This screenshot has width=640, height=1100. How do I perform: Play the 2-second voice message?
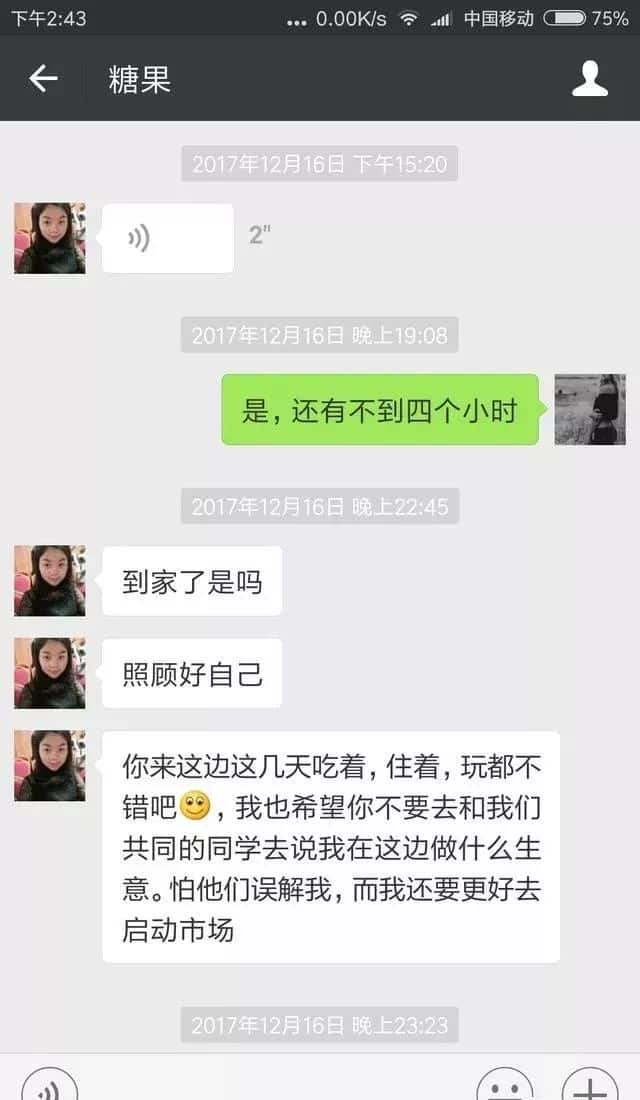point(168,238)
